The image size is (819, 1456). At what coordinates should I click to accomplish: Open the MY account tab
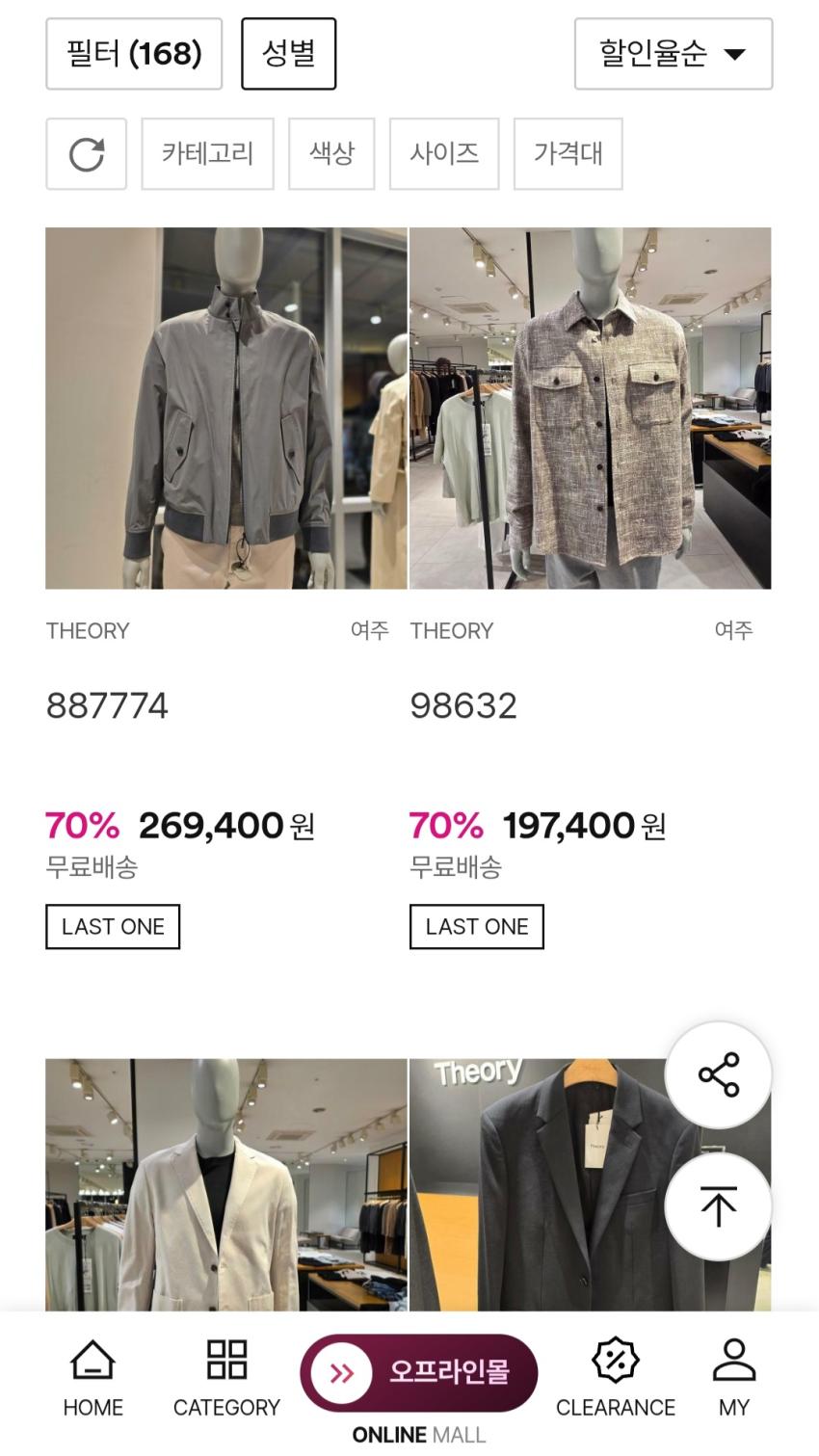click(733, 1378)
